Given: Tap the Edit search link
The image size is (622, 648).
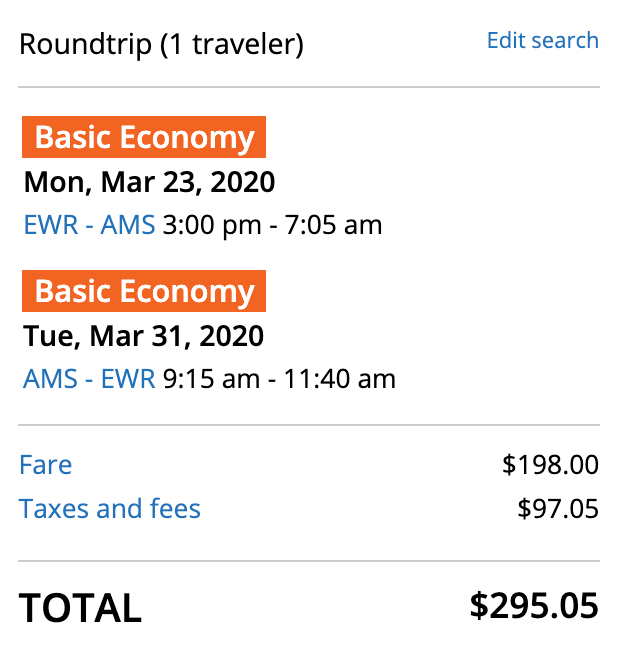Looking at the screenshot, I should coord(542,41).
